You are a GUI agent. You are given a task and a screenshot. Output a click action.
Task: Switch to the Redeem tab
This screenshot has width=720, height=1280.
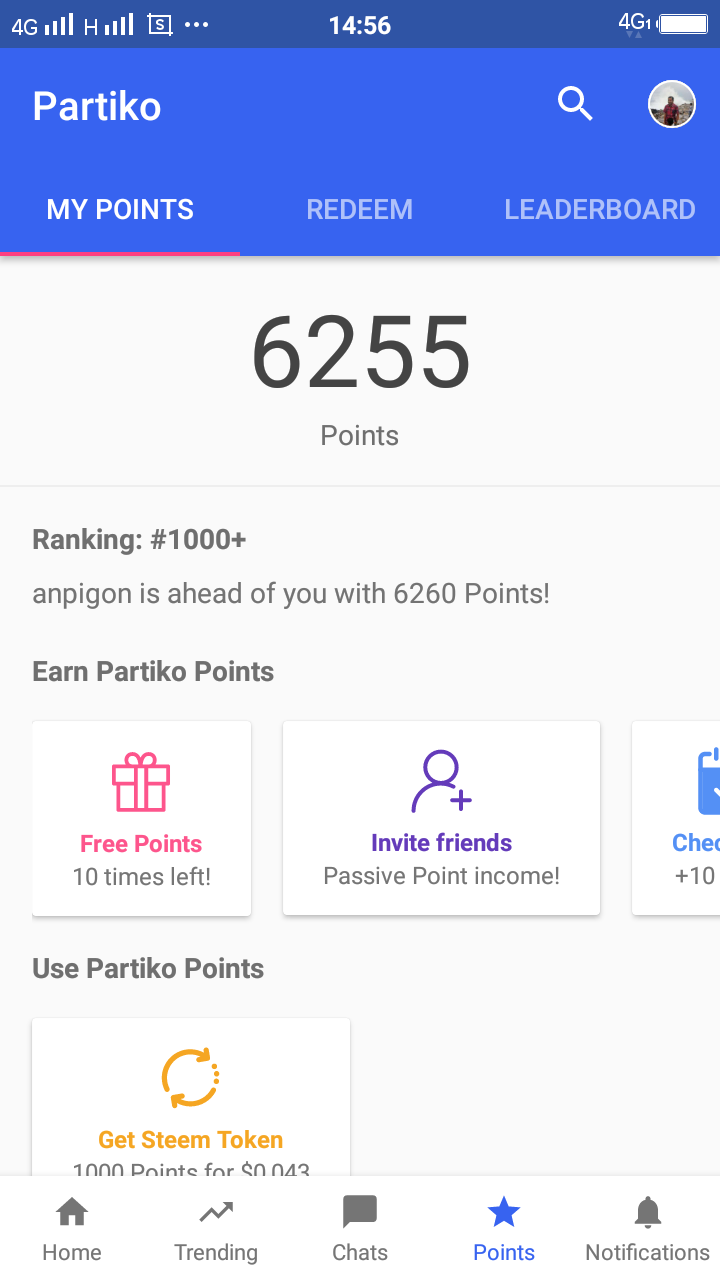359,209
